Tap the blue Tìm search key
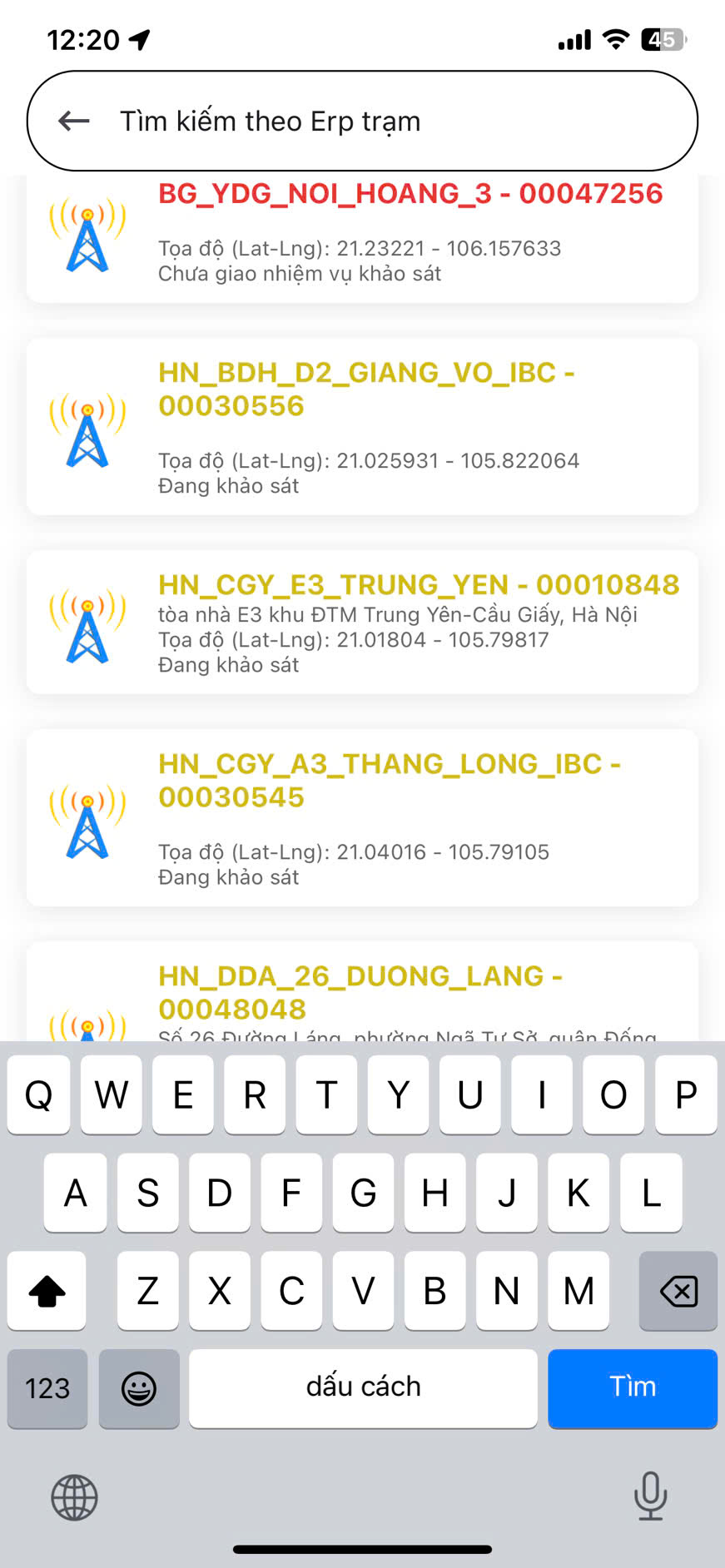This screenshot has width=725, height=1568. click(x=632, y=1387)
